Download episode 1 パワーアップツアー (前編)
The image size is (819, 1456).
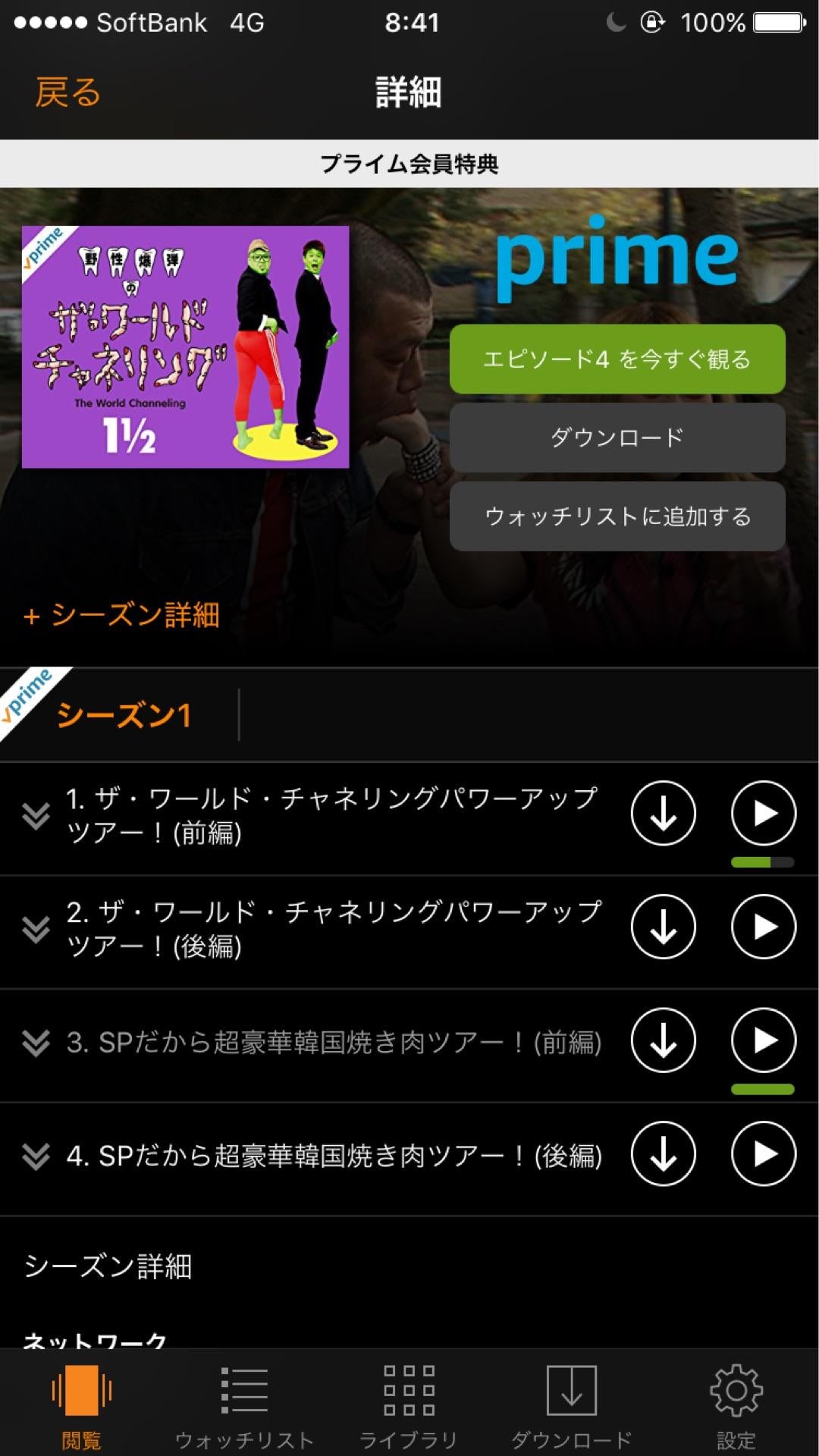click(663, 813)
